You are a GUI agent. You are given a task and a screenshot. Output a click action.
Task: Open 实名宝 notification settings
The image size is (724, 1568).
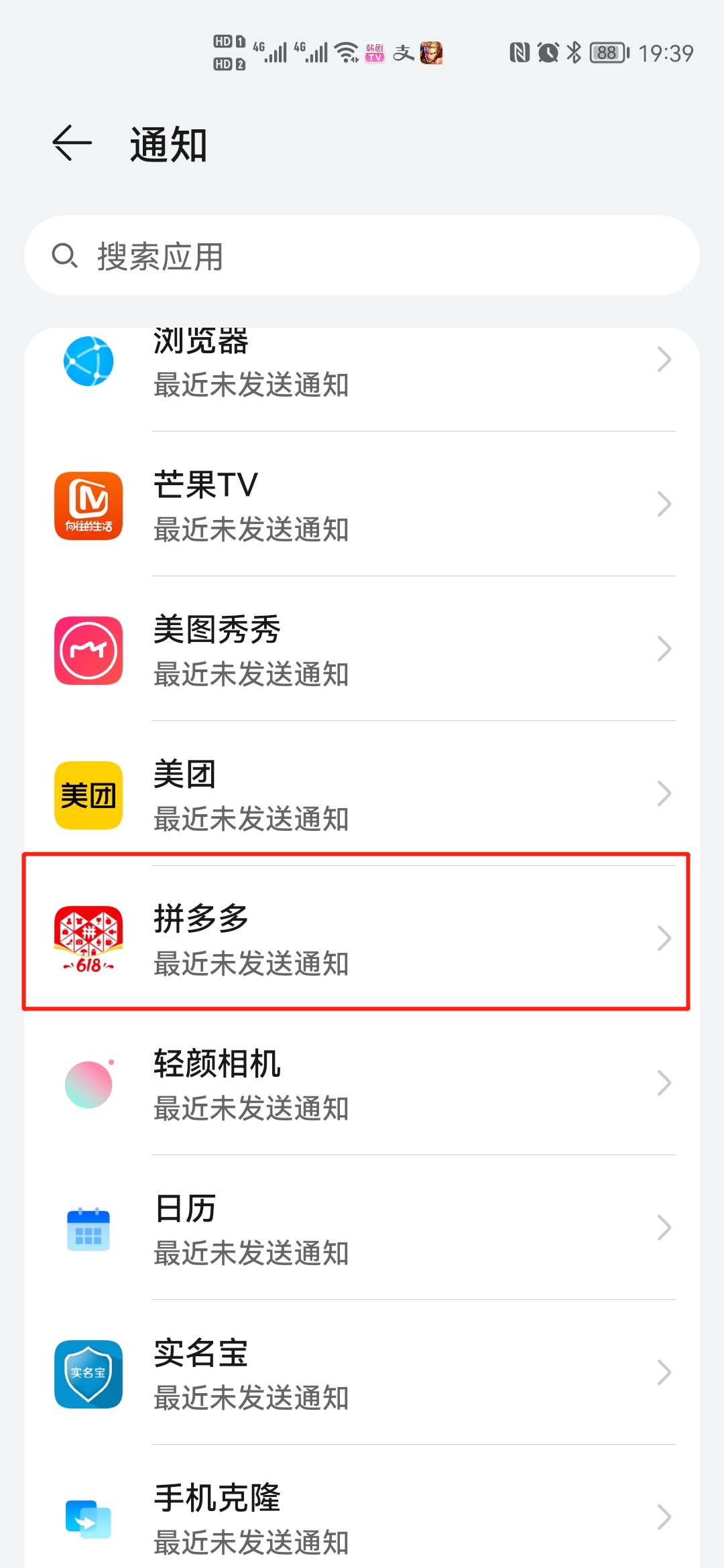click(362, 1372)
